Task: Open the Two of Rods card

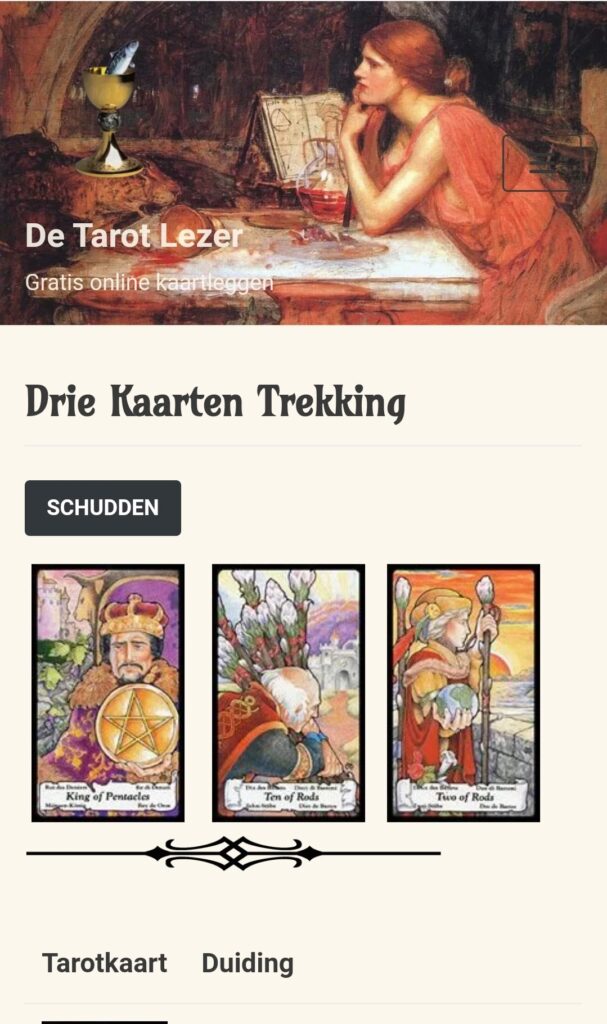Action: point(463,692)
